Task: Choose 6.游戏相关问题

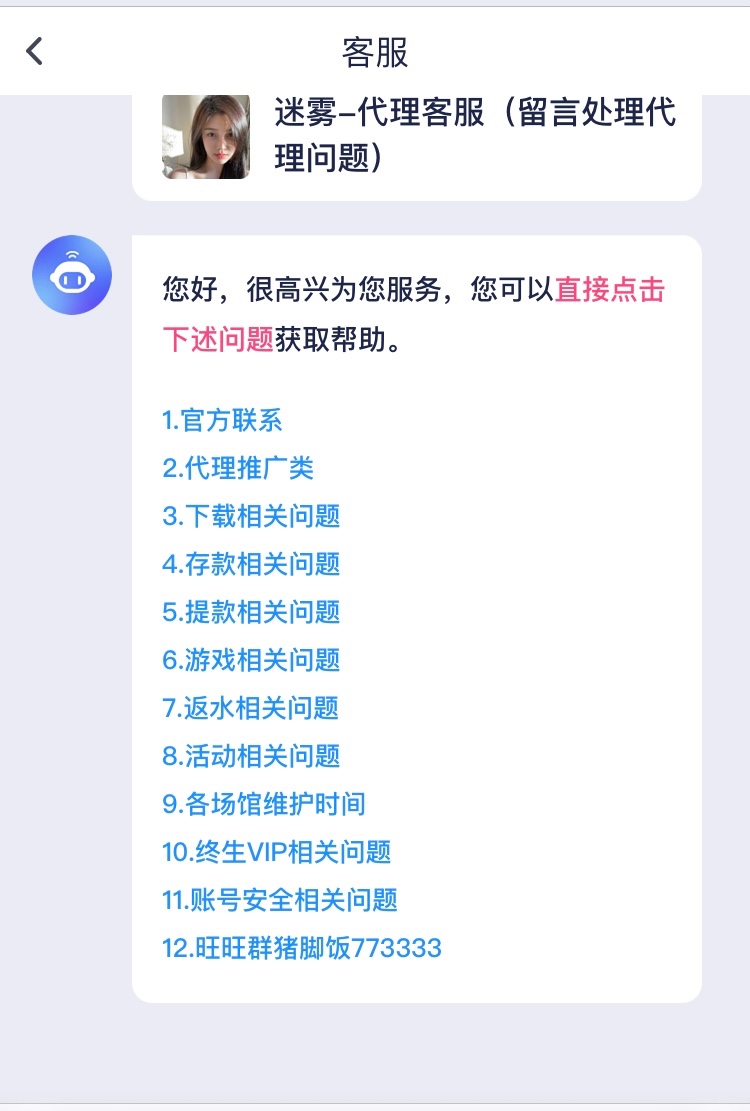Action: (x=251, y=660)
